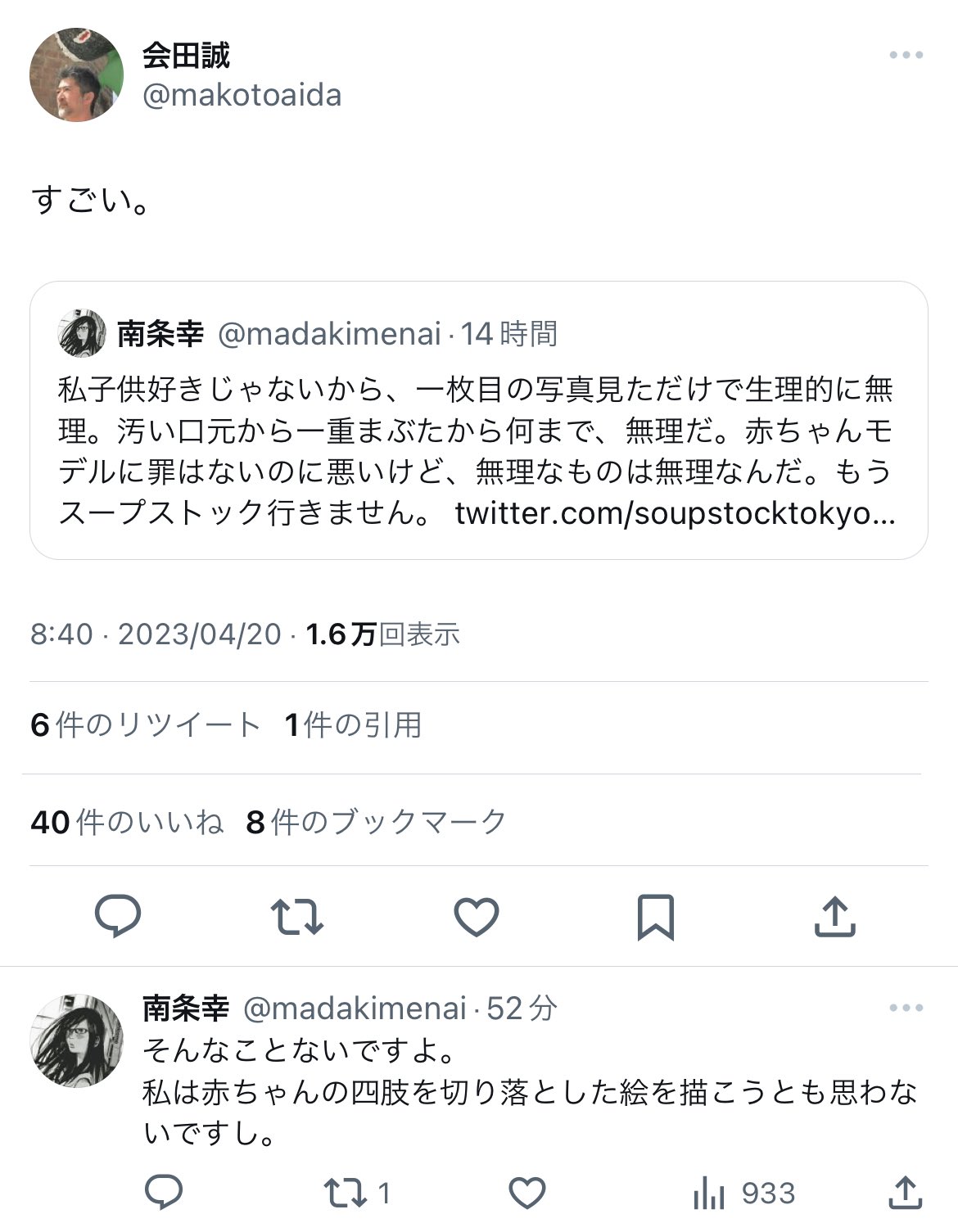View the 40件のいいね likes list
Screen dimensions: 958x1232
coord(127,822)
